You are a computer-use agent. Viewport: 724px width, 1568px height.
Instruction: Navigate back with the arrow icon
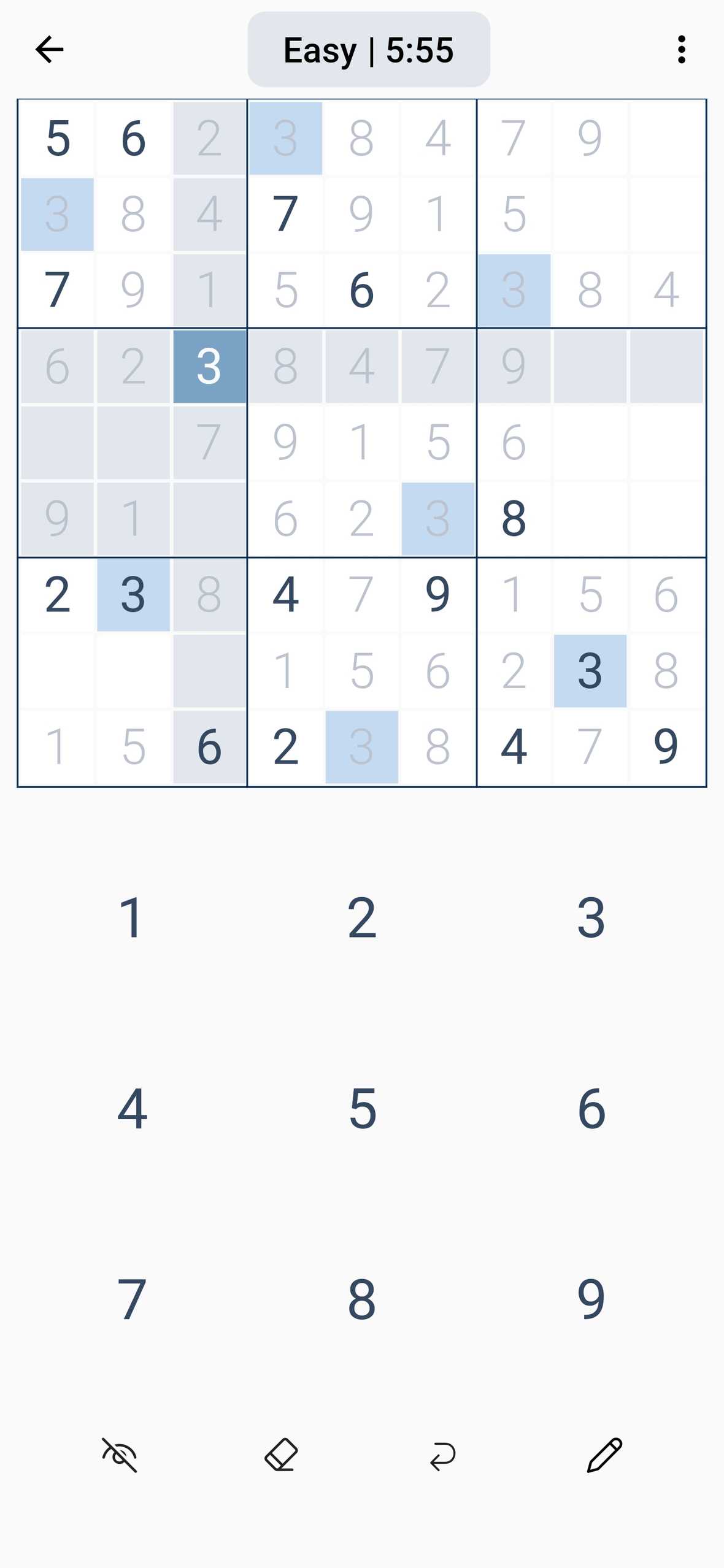pos(49,50)
